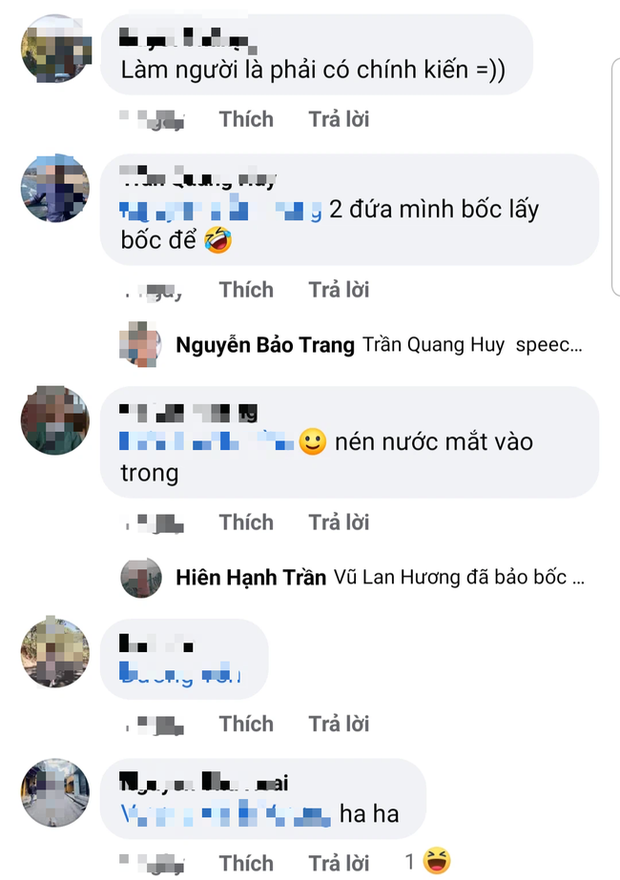Like the "2 đứa mình bốc lấy bốc để" comment

coord(246,290)
